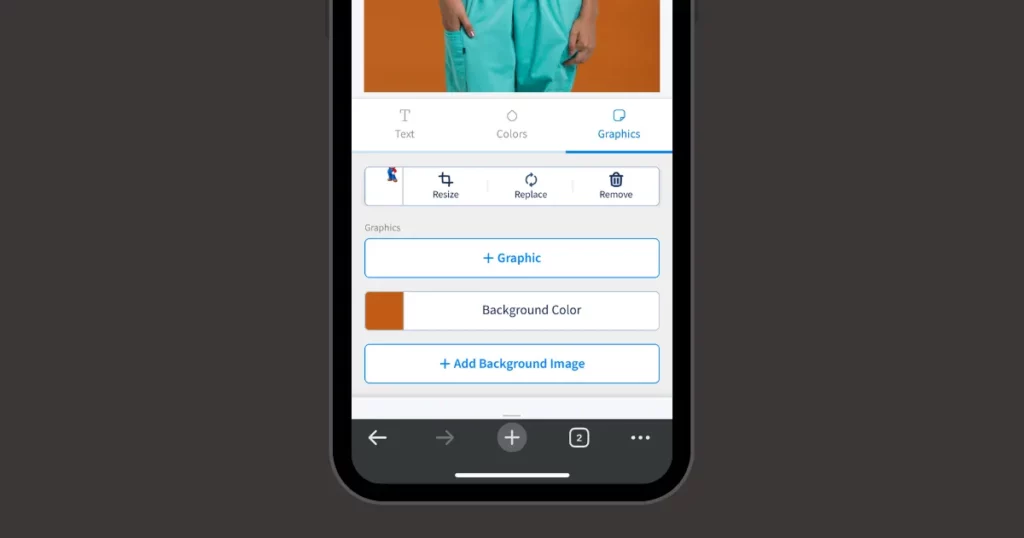The image size is (1024, 538).
Task: Remove the selected graphic
Action: [615, 186]
